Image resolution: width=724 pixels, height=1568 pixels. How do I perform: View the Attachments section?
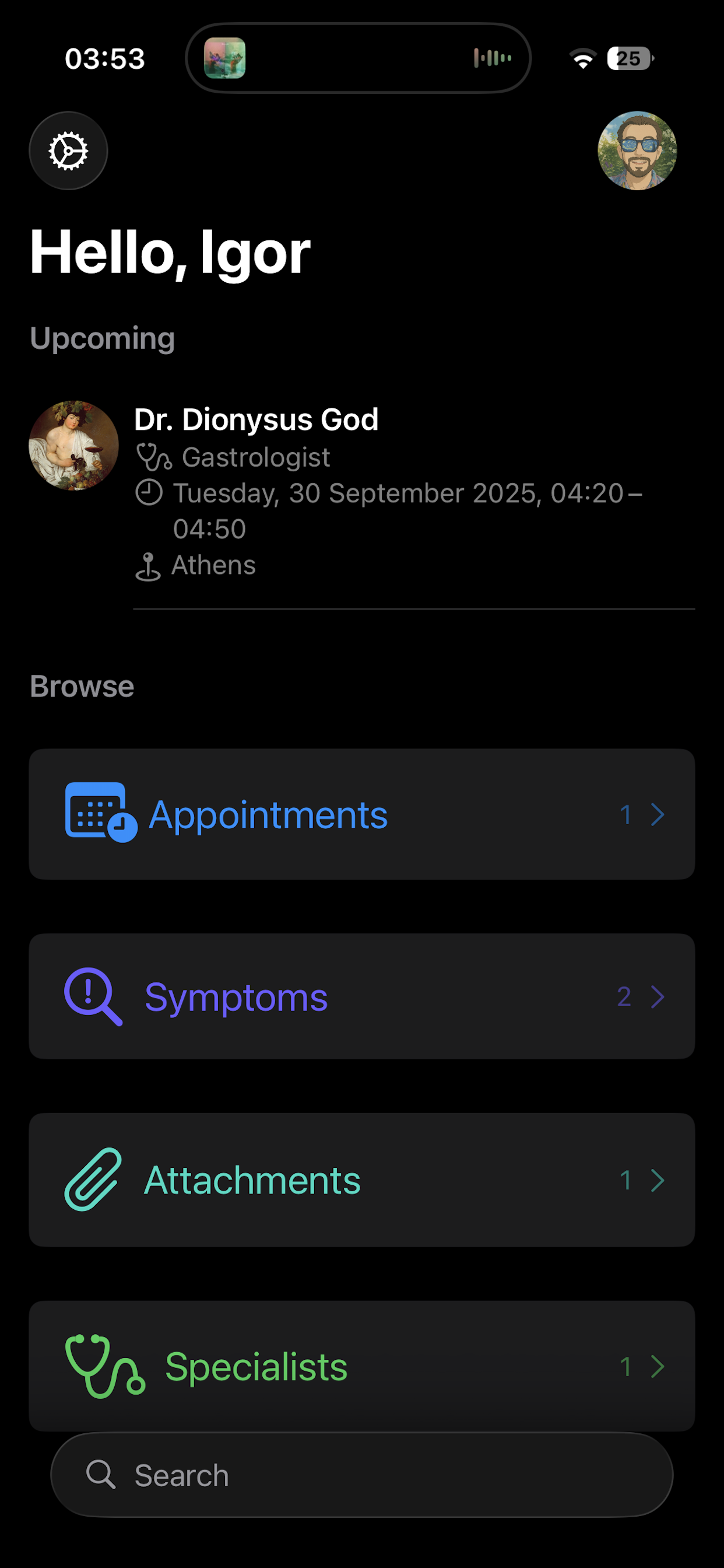pos(361,1180)
